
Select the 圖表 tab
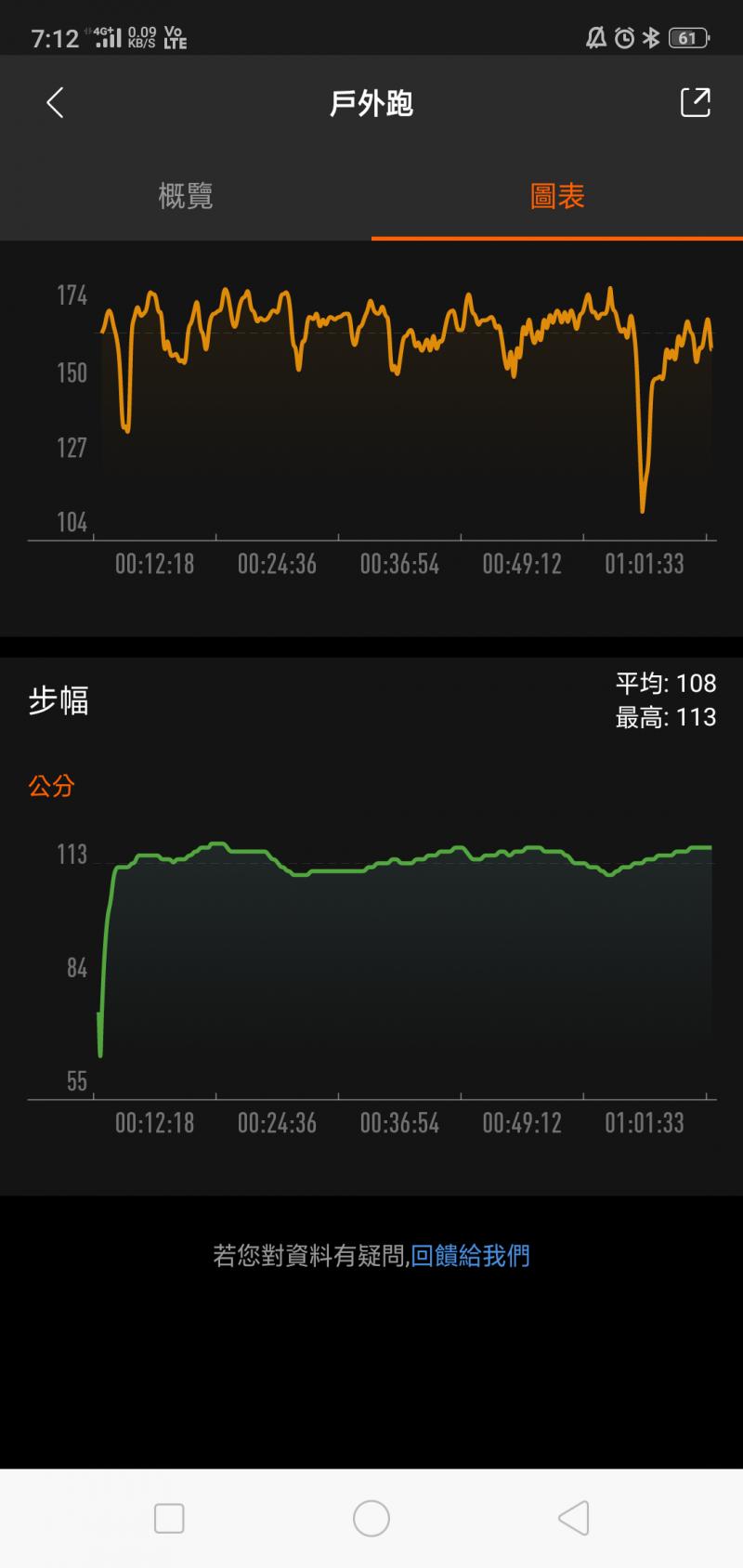557,196
